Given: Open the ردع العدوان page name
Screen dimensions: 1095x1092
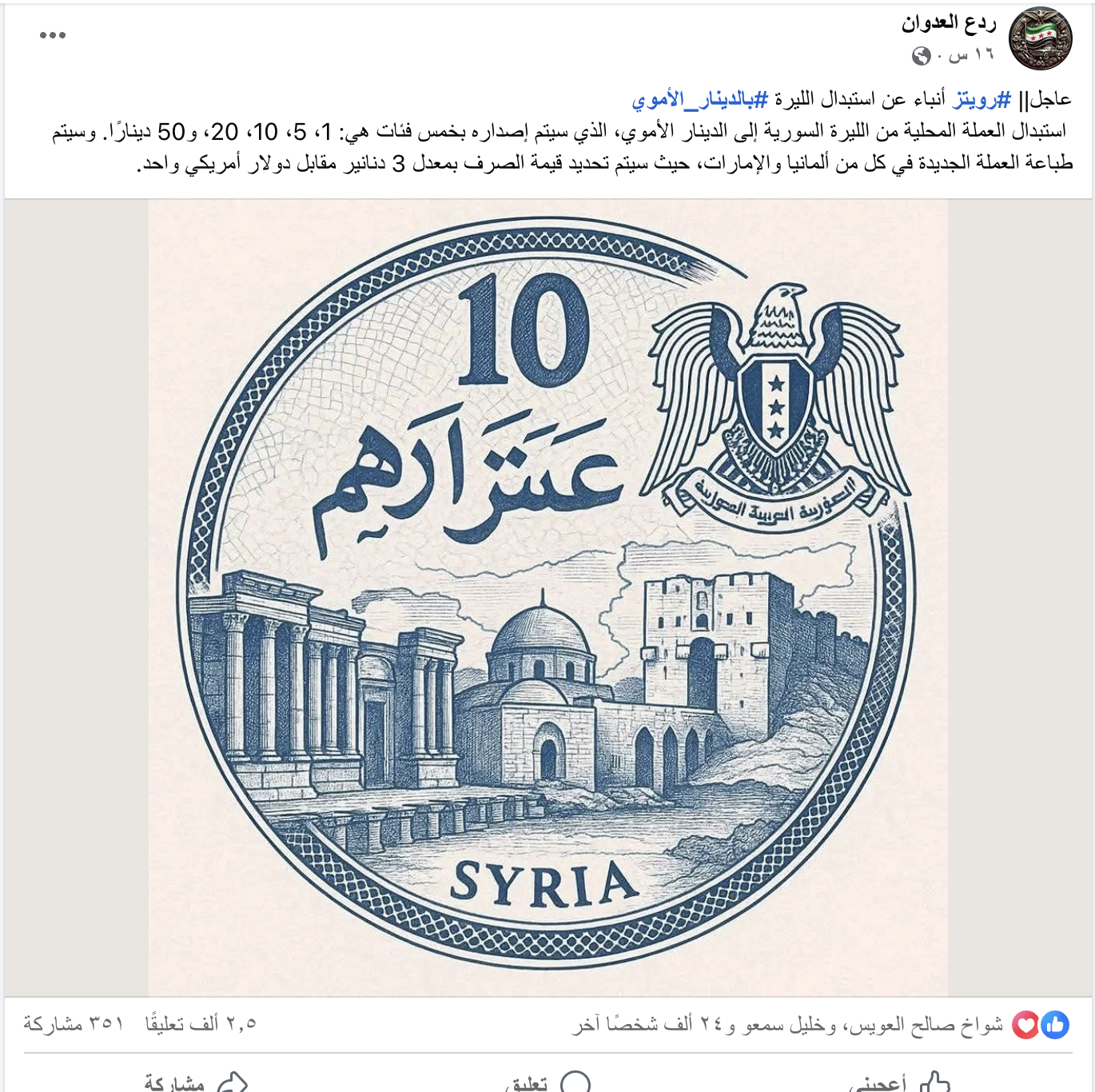Looking at the screenshot, I should coord(948,23).
